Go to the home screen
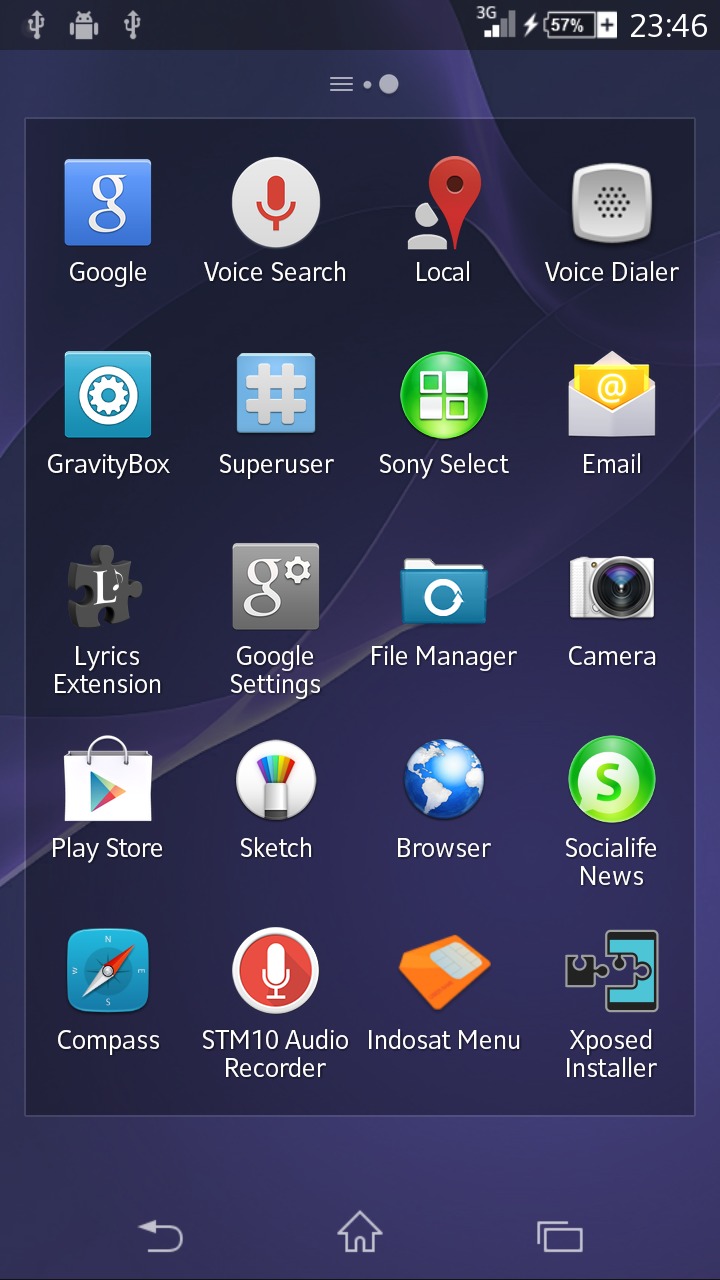Viewport: 720px width, 1280px height. point(360,1232)
